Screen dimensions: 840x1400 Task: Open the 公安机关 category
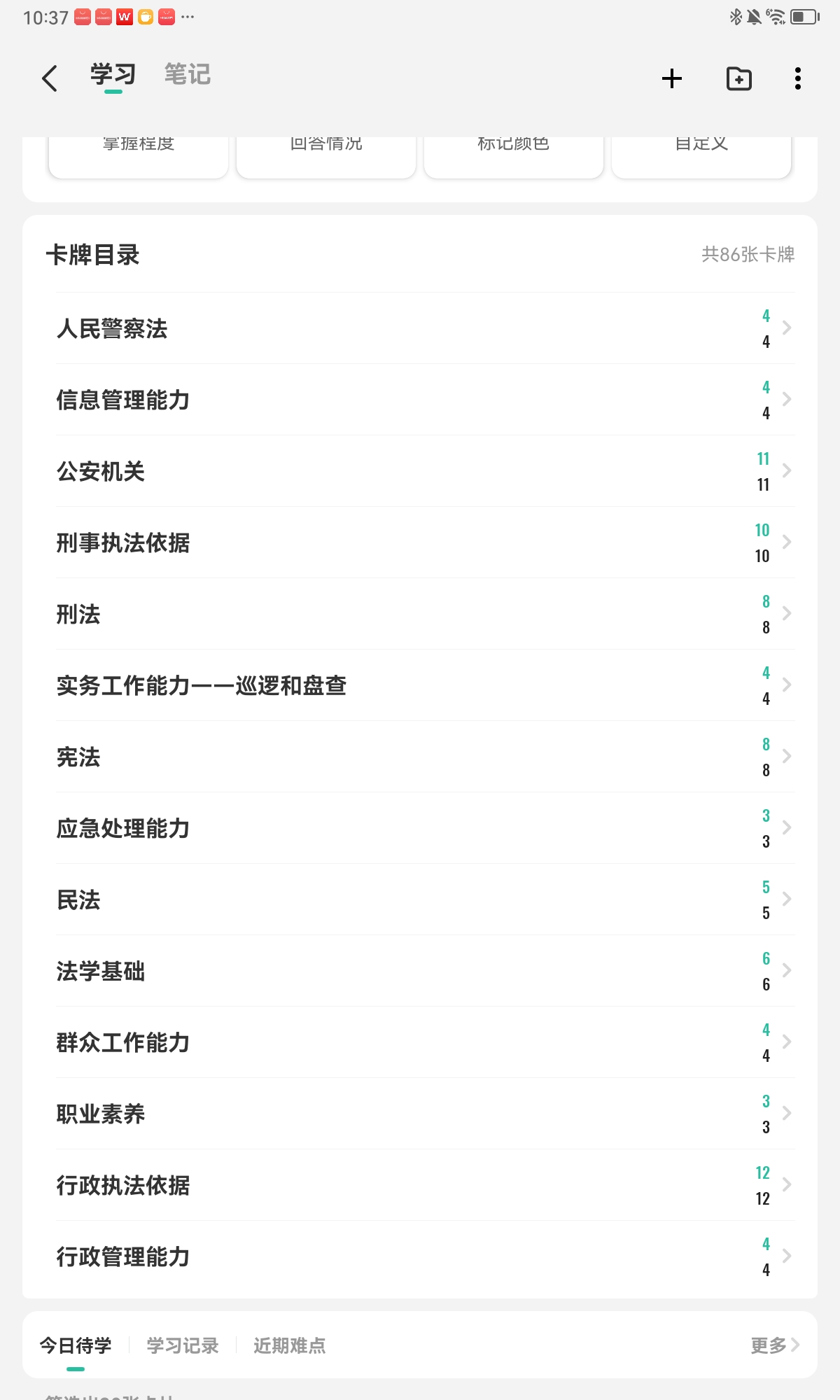tap(426, 471)
